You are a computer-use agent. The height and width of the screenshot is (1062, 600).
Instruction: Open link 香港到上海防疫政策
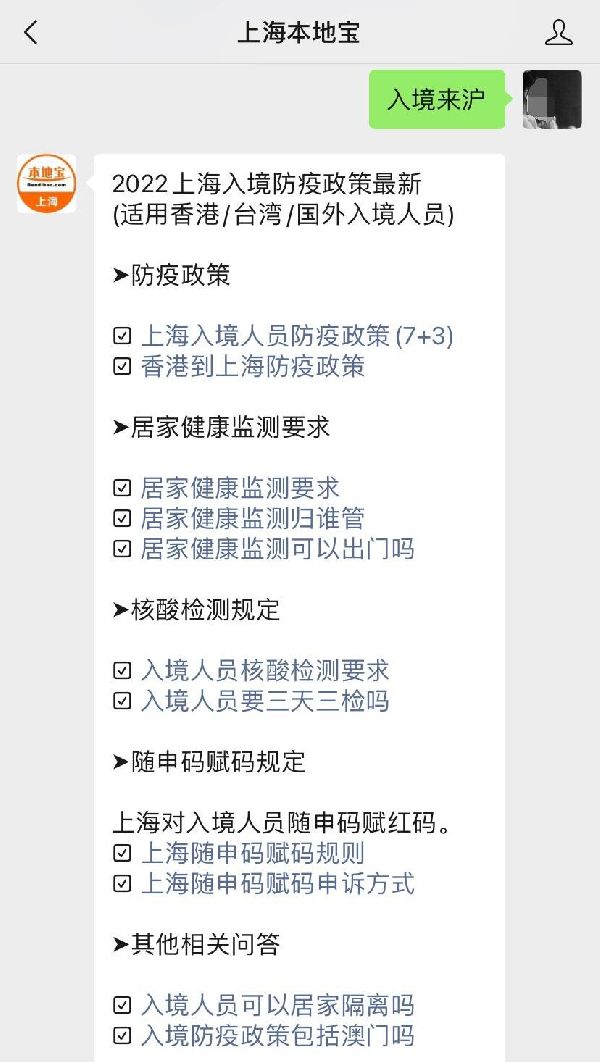tap(253, 366)
